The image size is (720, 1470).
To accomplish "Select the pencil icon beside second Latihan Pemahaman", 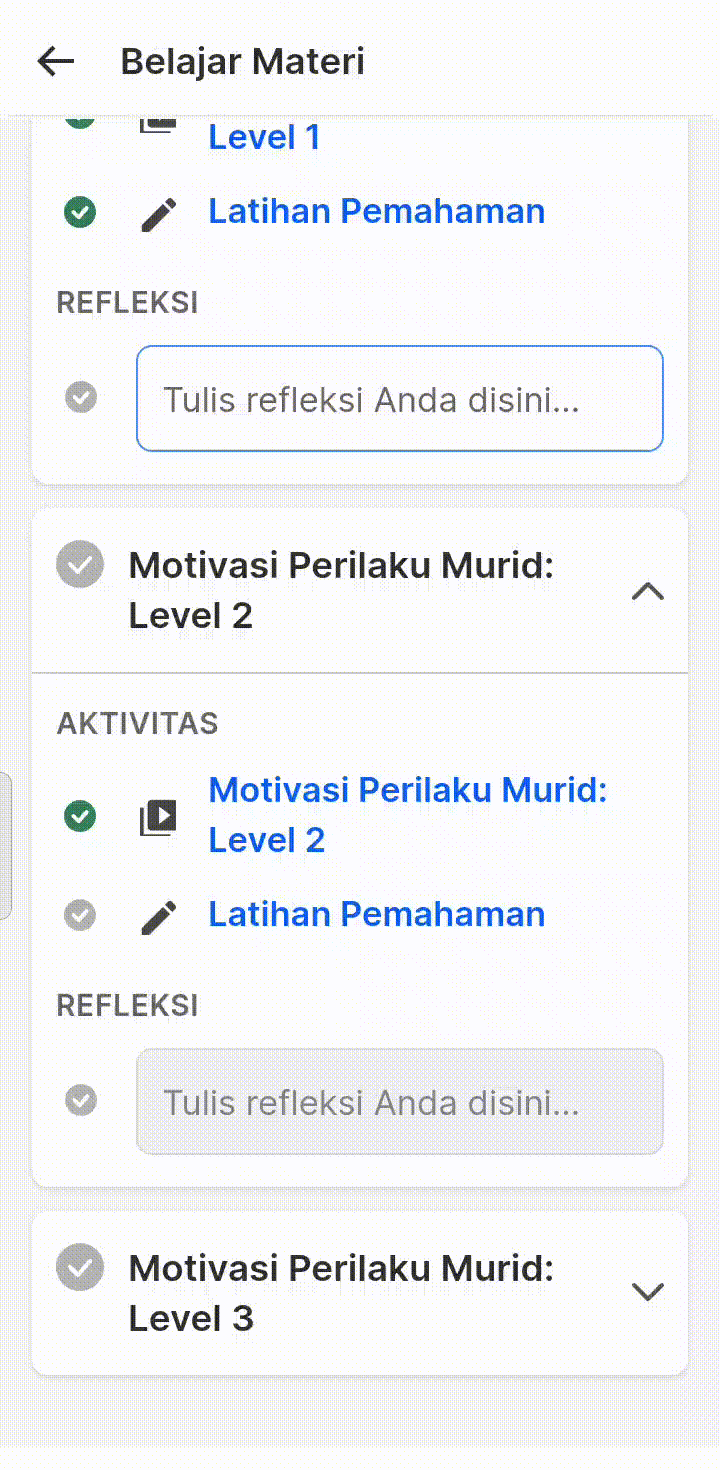I will pyautogui.click(x=157, y=915).
